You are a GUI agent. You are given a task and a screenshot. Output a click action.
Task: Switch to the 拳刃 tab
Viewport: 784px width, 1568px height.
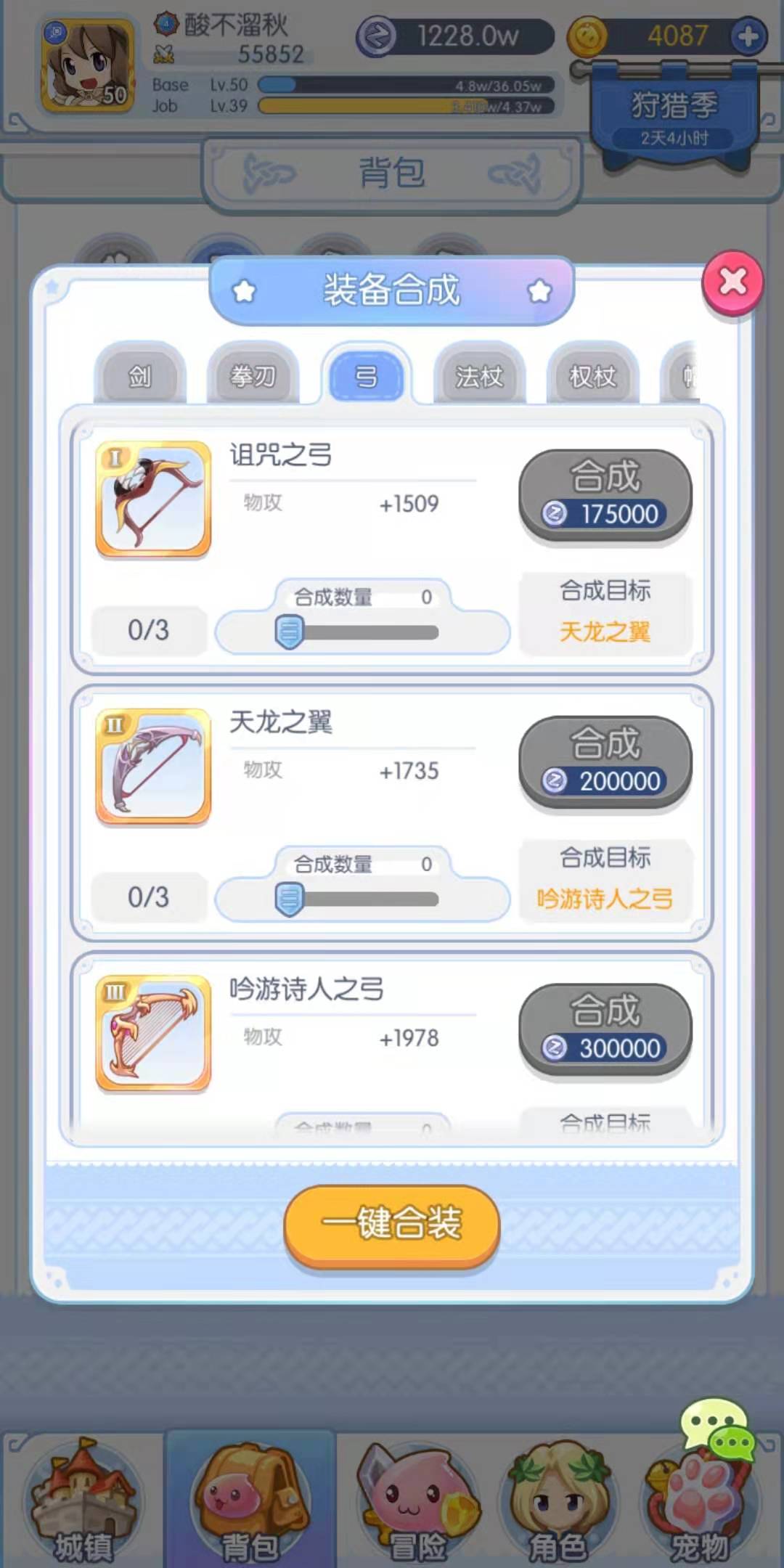click(x=253, y=376)
